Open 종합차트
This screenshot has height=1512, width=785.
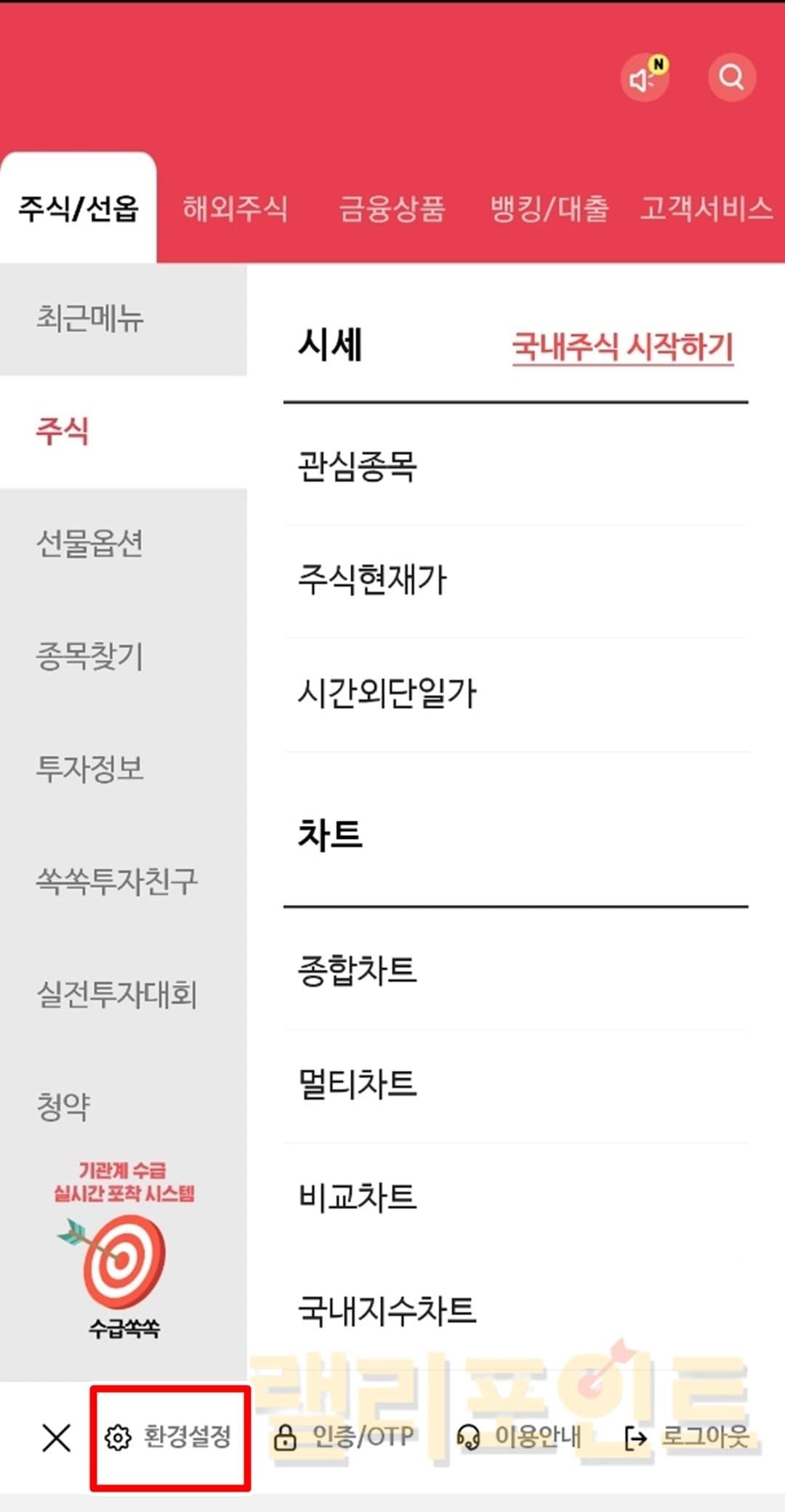(358, 970)
